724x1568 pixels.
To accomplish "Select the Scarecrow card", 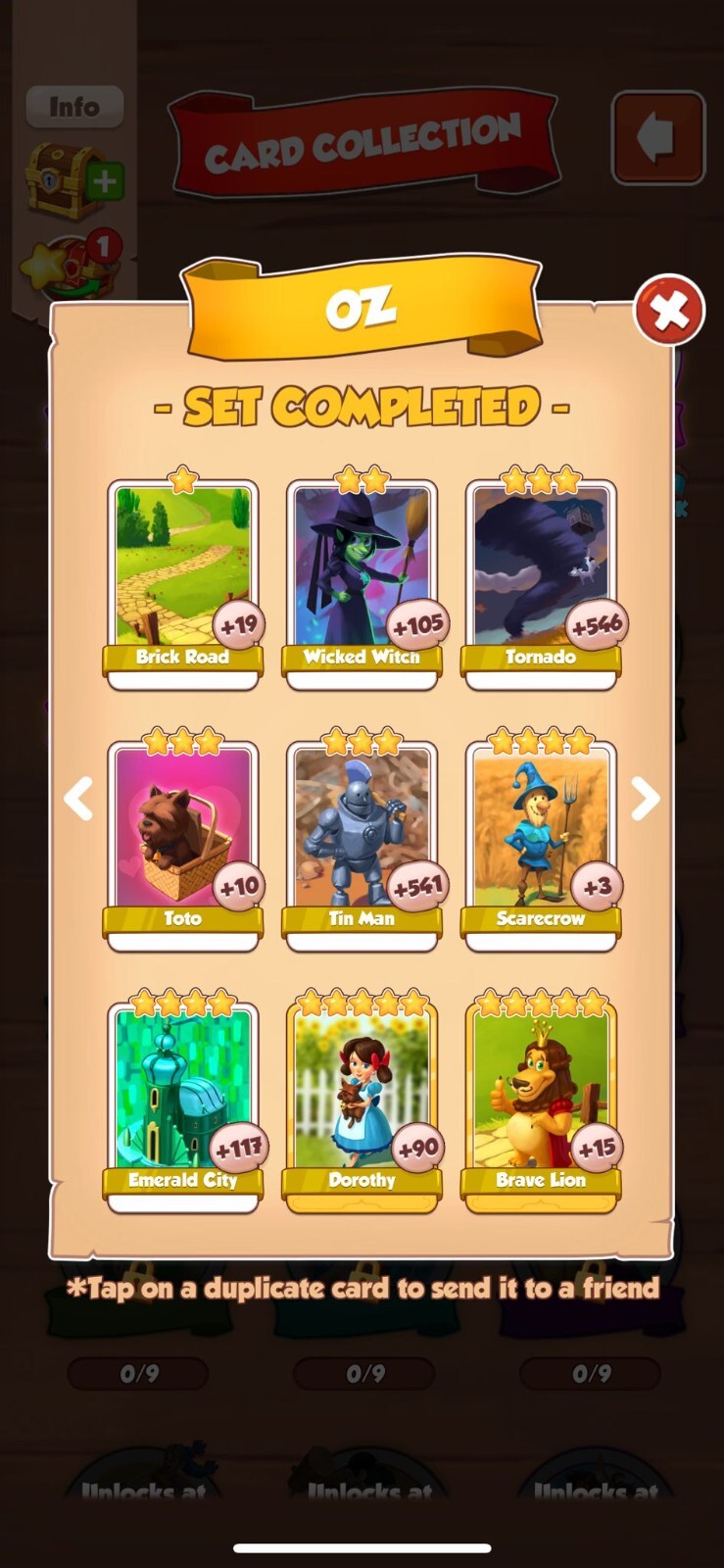I will [541, 840].
